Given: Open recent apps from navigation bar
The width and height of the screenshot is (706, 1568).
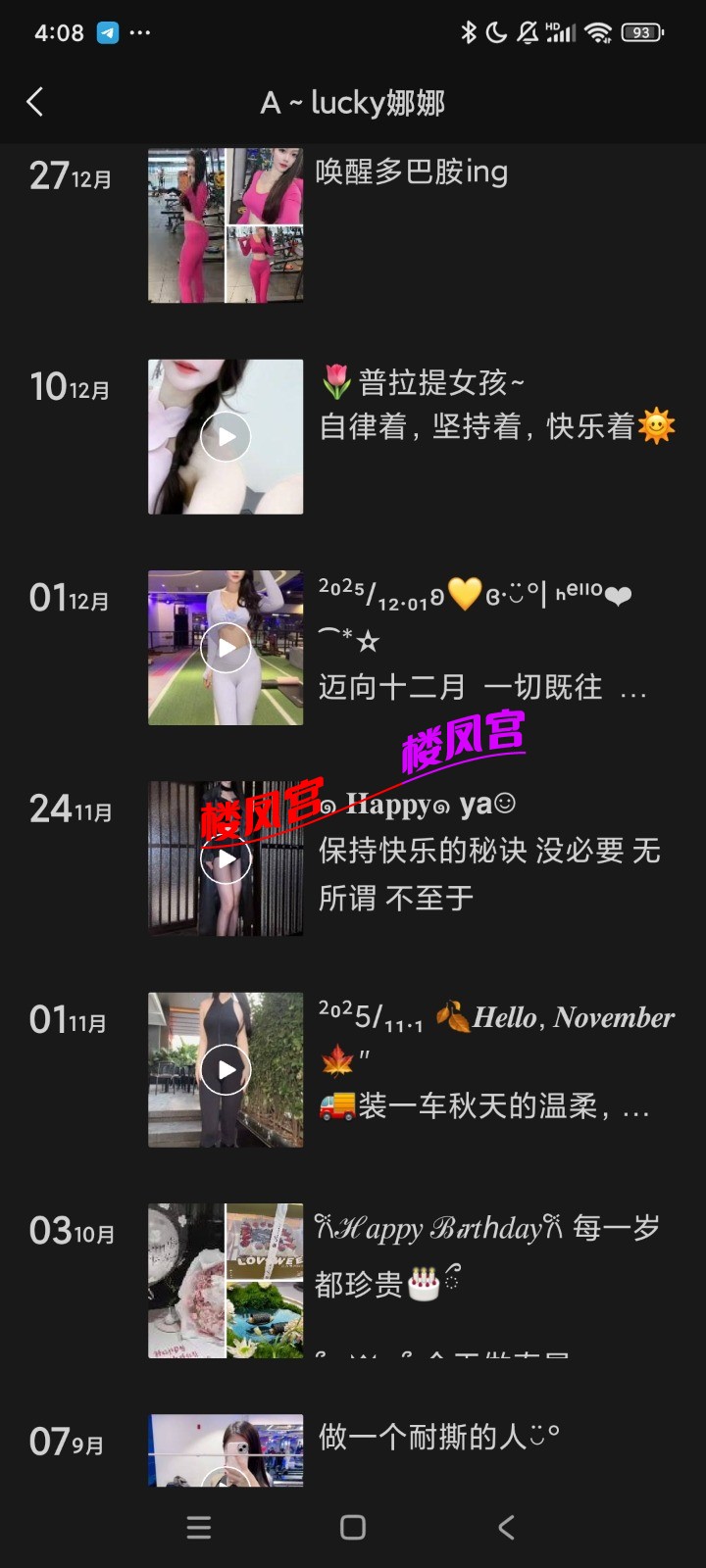Looking at the screenshot, I should (199, 1527).
